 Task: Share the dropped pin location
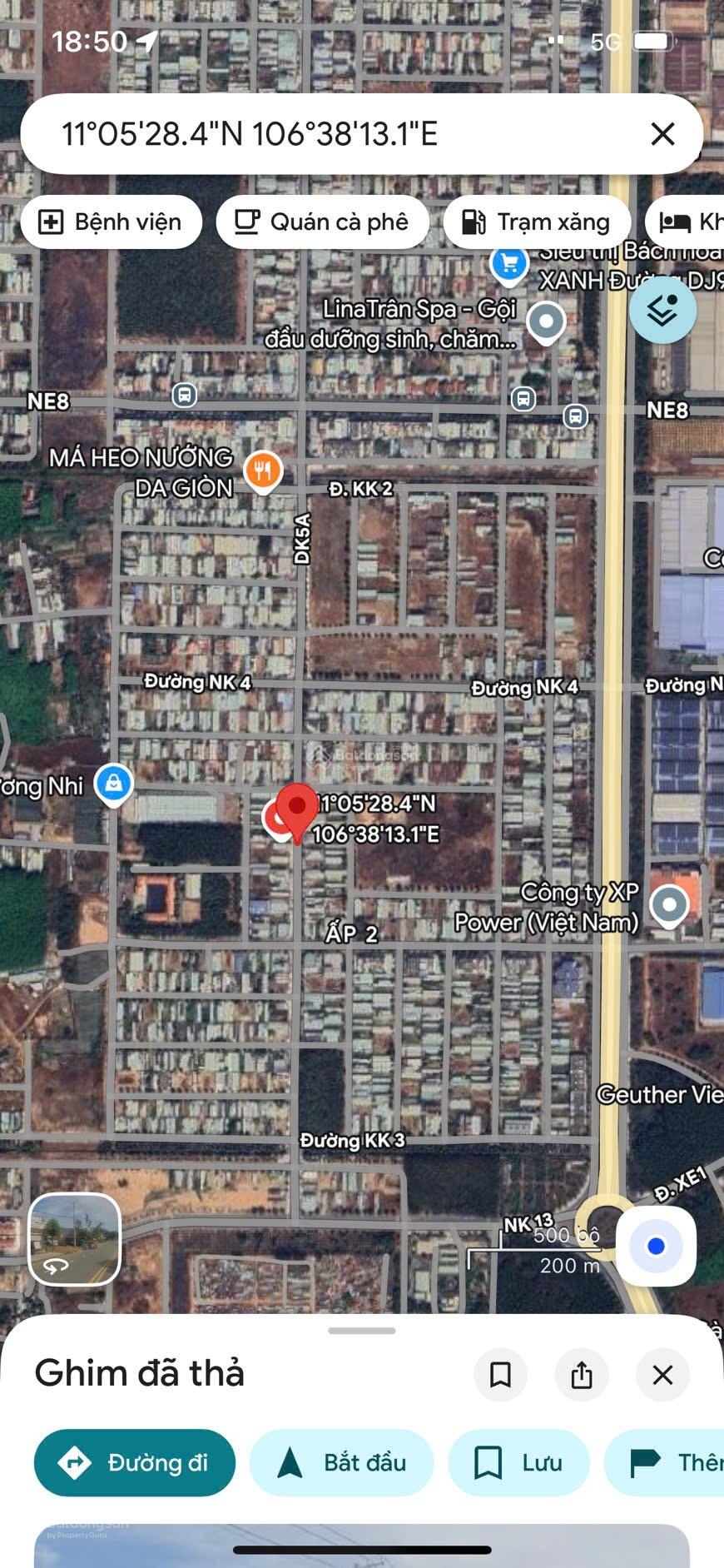pos(582,1375)
